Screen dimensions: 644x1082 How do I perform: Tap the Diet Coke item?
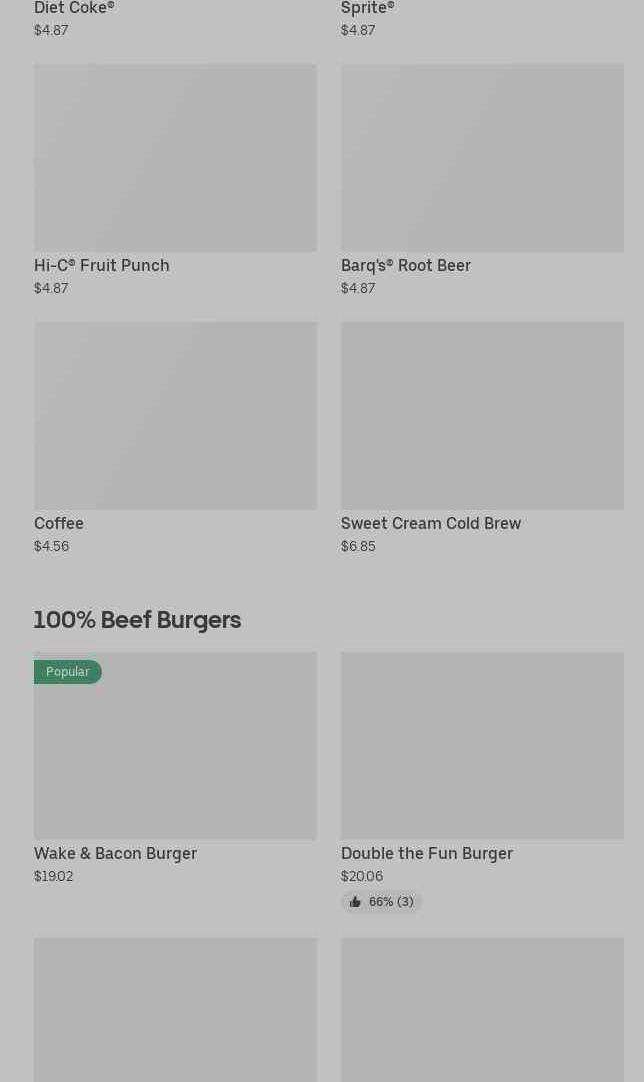(x=175, y=19)
